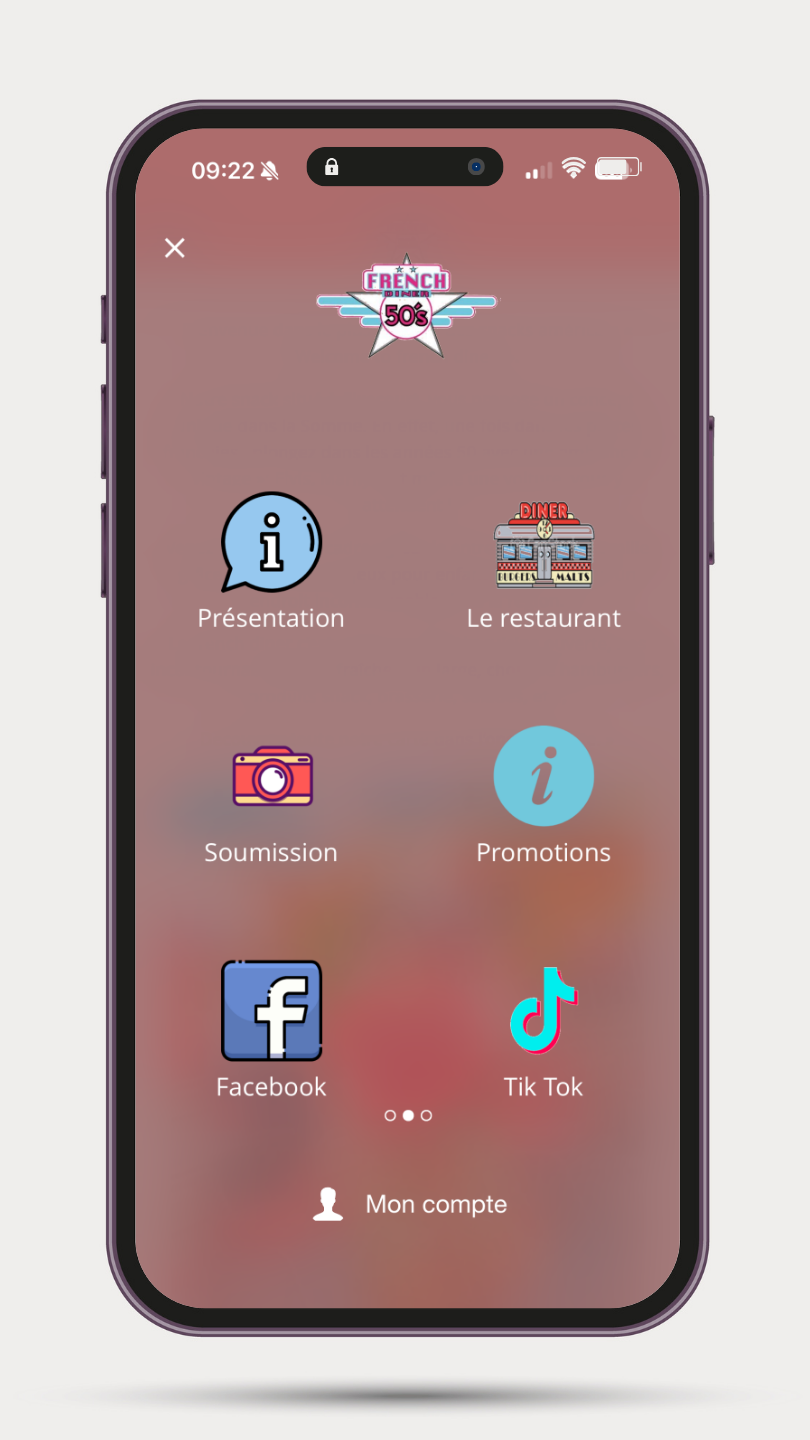Tap the third page indicator dot

coord(426,1115)
